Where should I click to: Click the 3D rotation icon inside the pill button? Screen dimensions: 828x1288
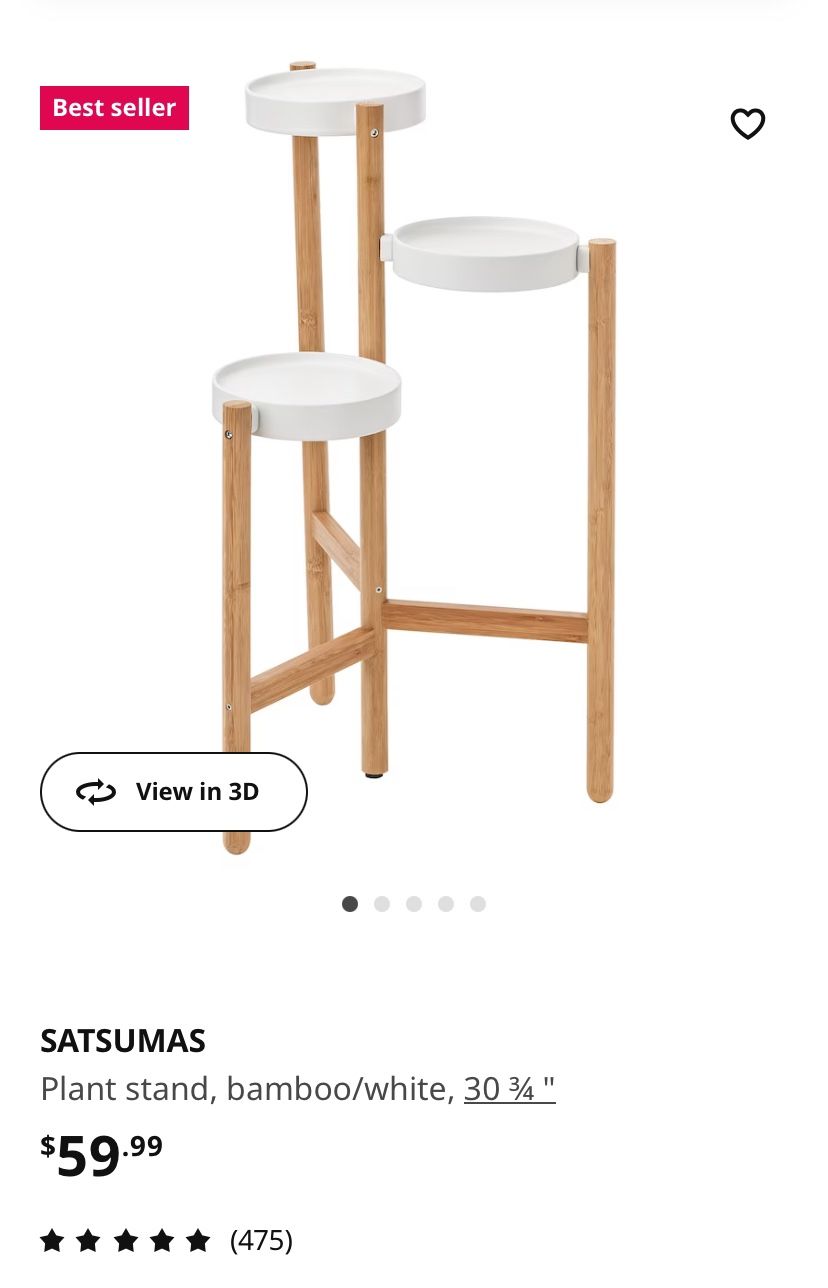click(x=95, y=791)
